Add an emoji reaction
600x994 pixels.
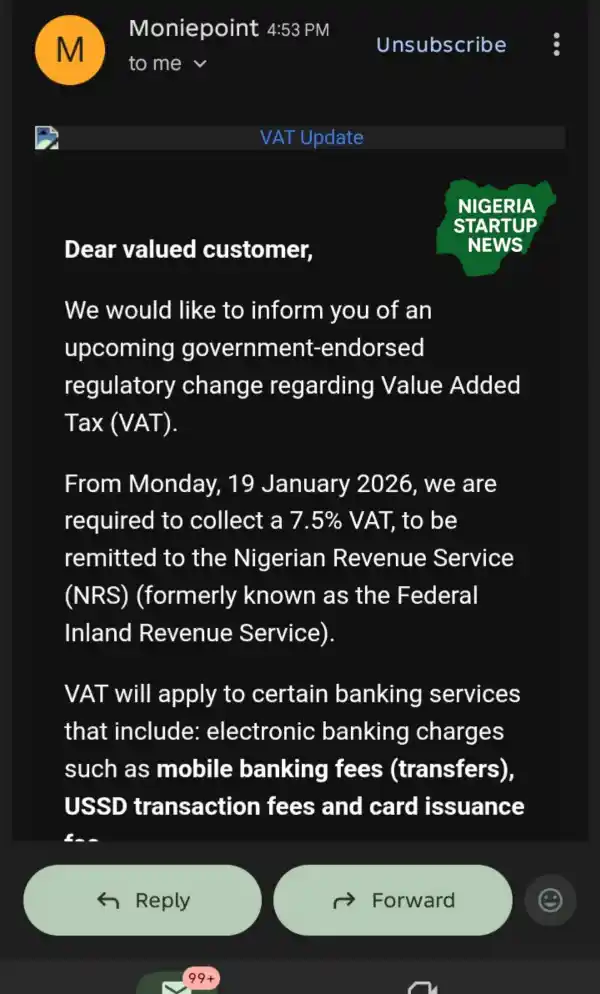coord(550,900)
